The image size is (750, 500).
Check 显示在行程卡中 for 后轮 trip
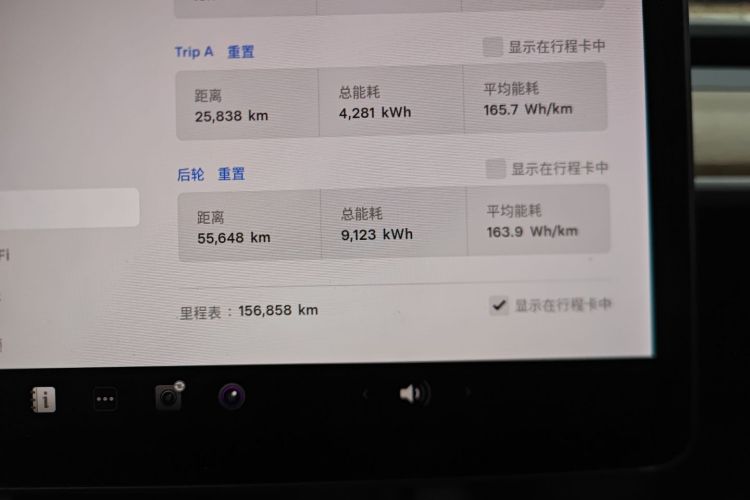point(495,168)
